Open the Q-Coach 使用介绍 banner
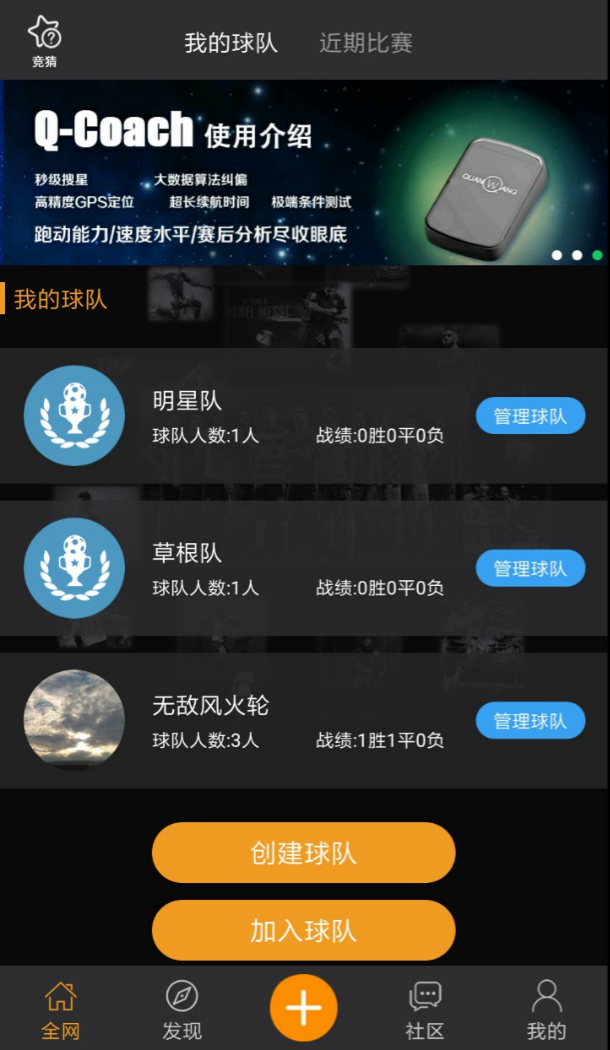Viewport: 610px width, 1050px height. click(x=304, y=172)
